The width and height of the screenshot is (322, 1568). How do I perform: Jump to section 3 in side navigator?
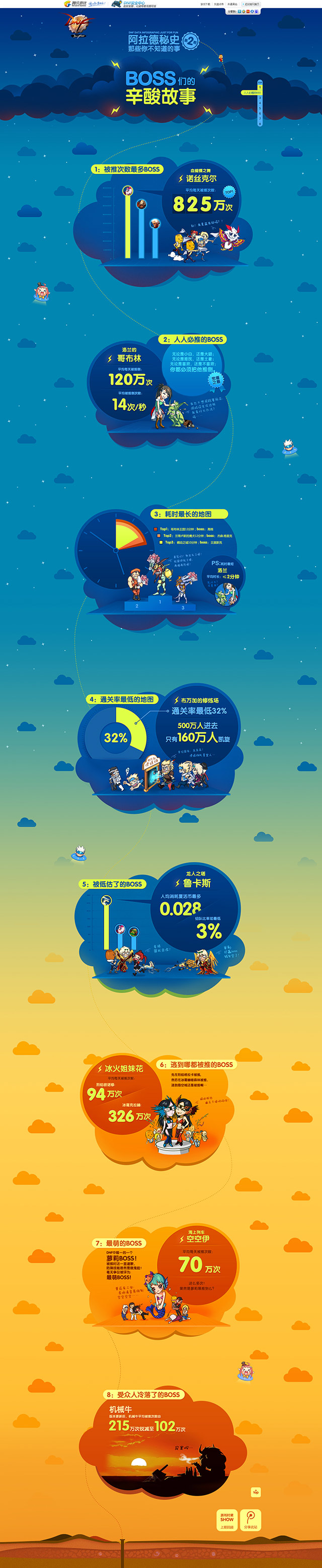[x=260, y=98]
